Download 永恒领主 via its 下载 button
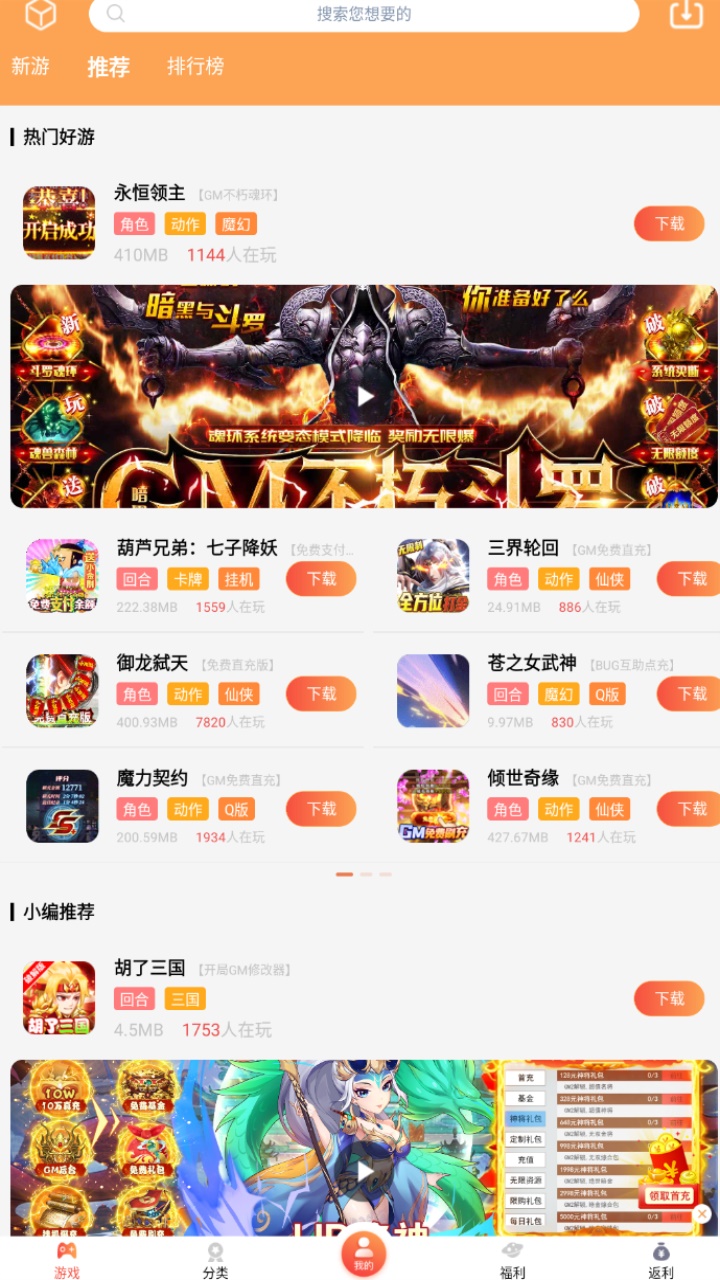 click(x=667, y=223)
